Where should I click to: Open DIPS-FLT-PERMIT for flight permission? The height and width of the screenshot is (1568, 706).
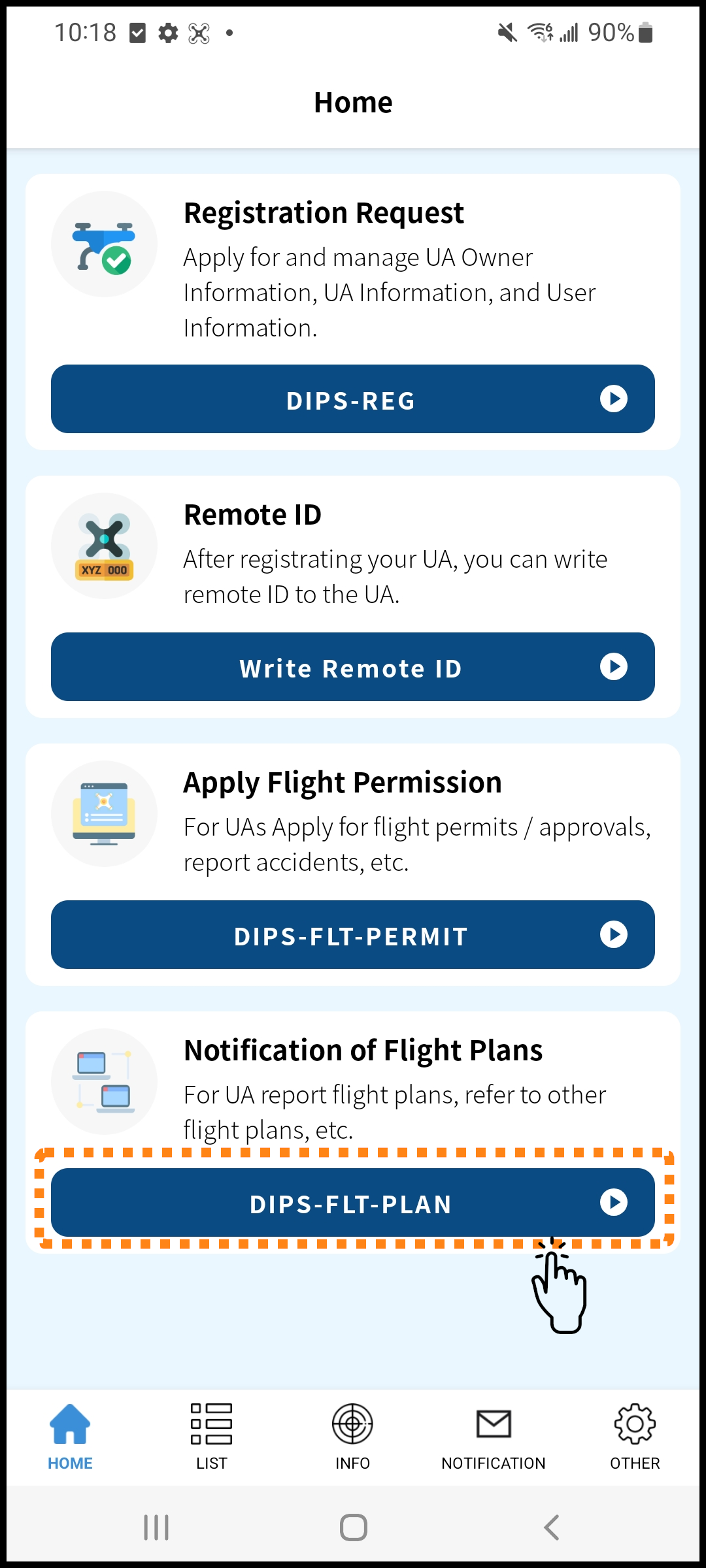pos(353,935)
